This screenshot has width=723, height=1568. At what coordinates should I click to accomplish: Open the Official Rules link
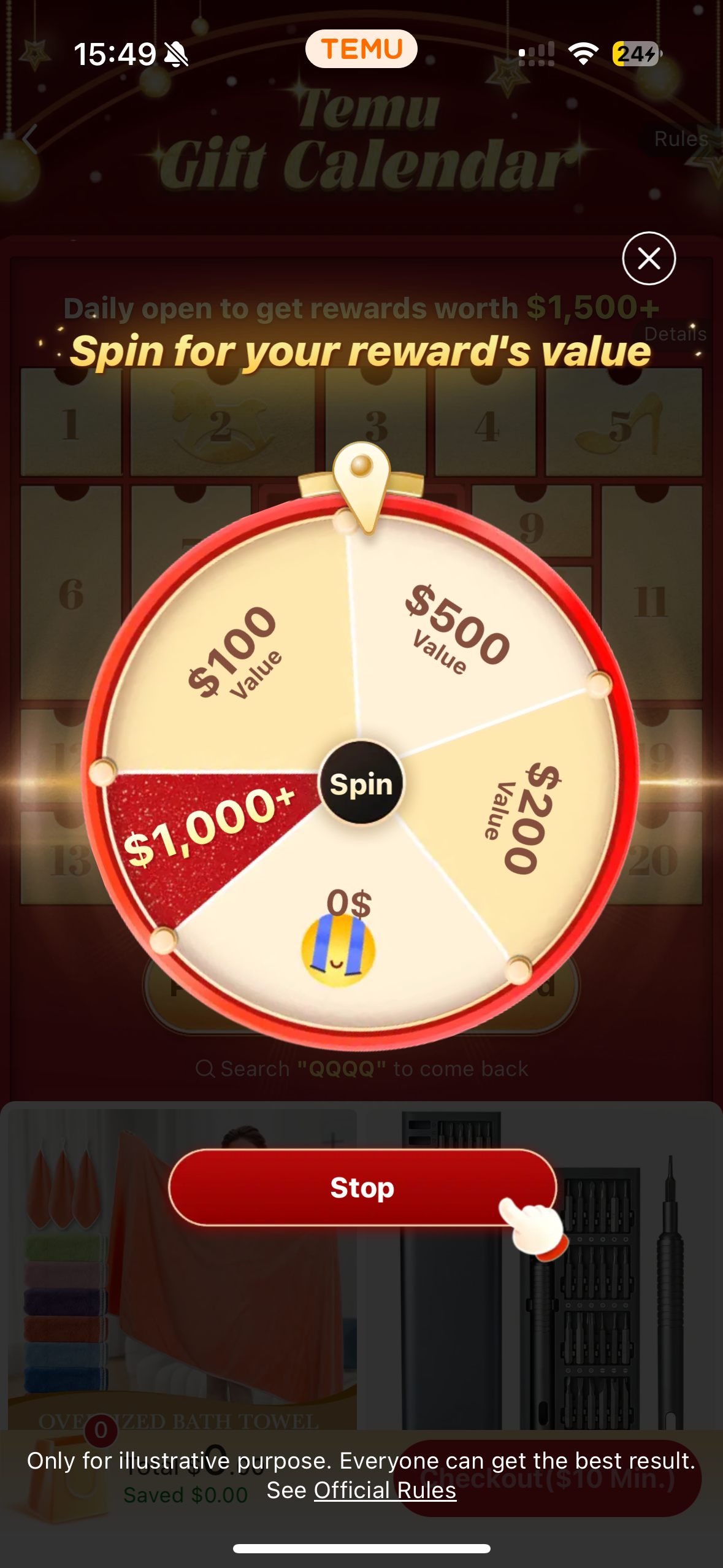pyautogui.click(x=385, y=1490)
